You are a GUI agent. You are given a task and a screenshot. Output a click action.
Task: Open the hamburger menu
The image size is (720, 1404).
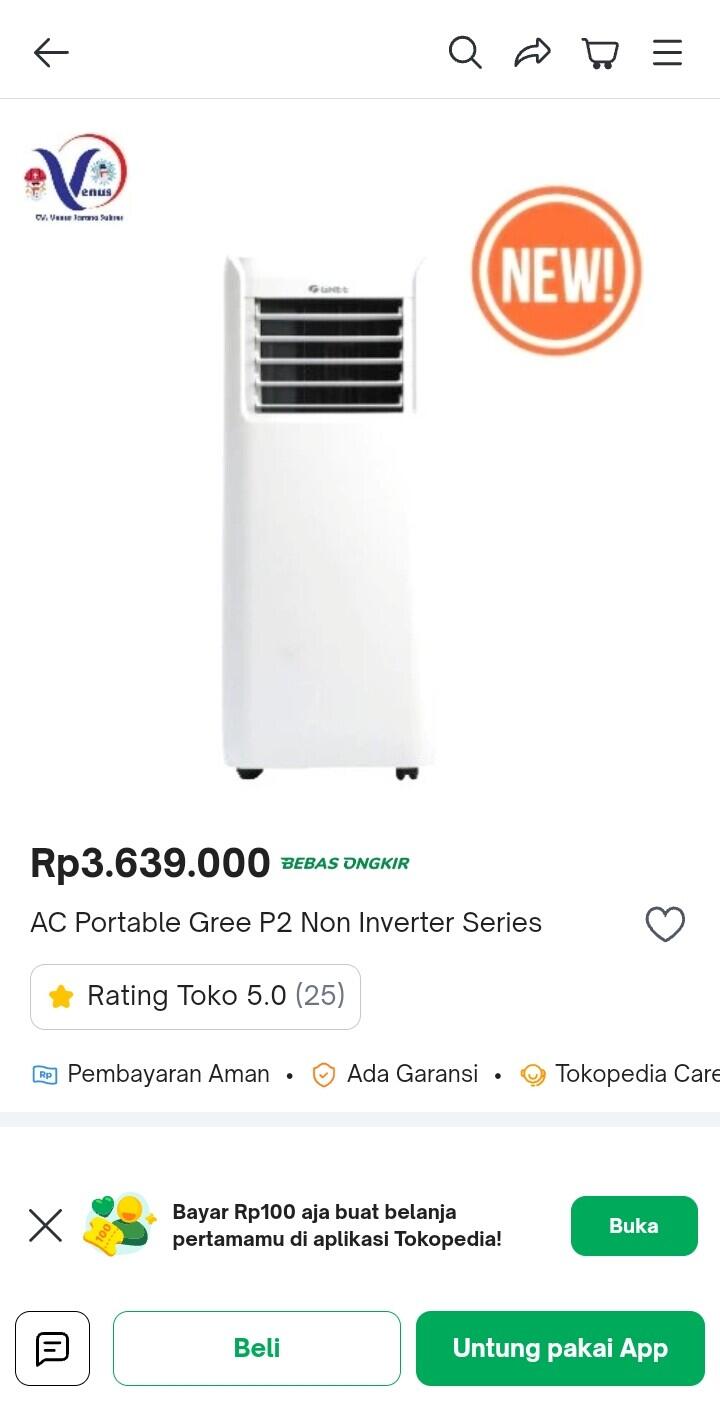tap(667, 52)
